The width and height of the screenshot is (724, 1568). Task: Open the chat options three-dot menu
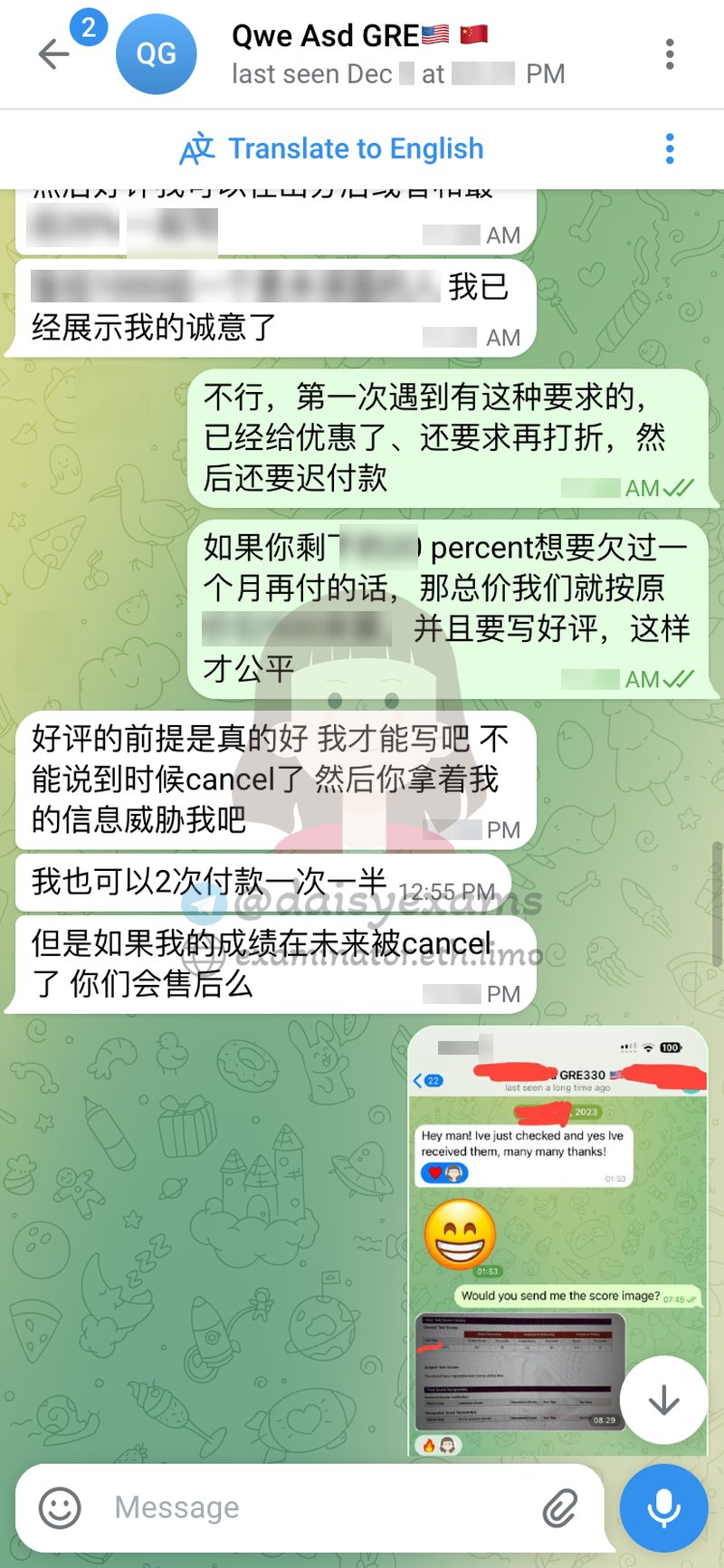pyautogui.click(x=670, y=54)
